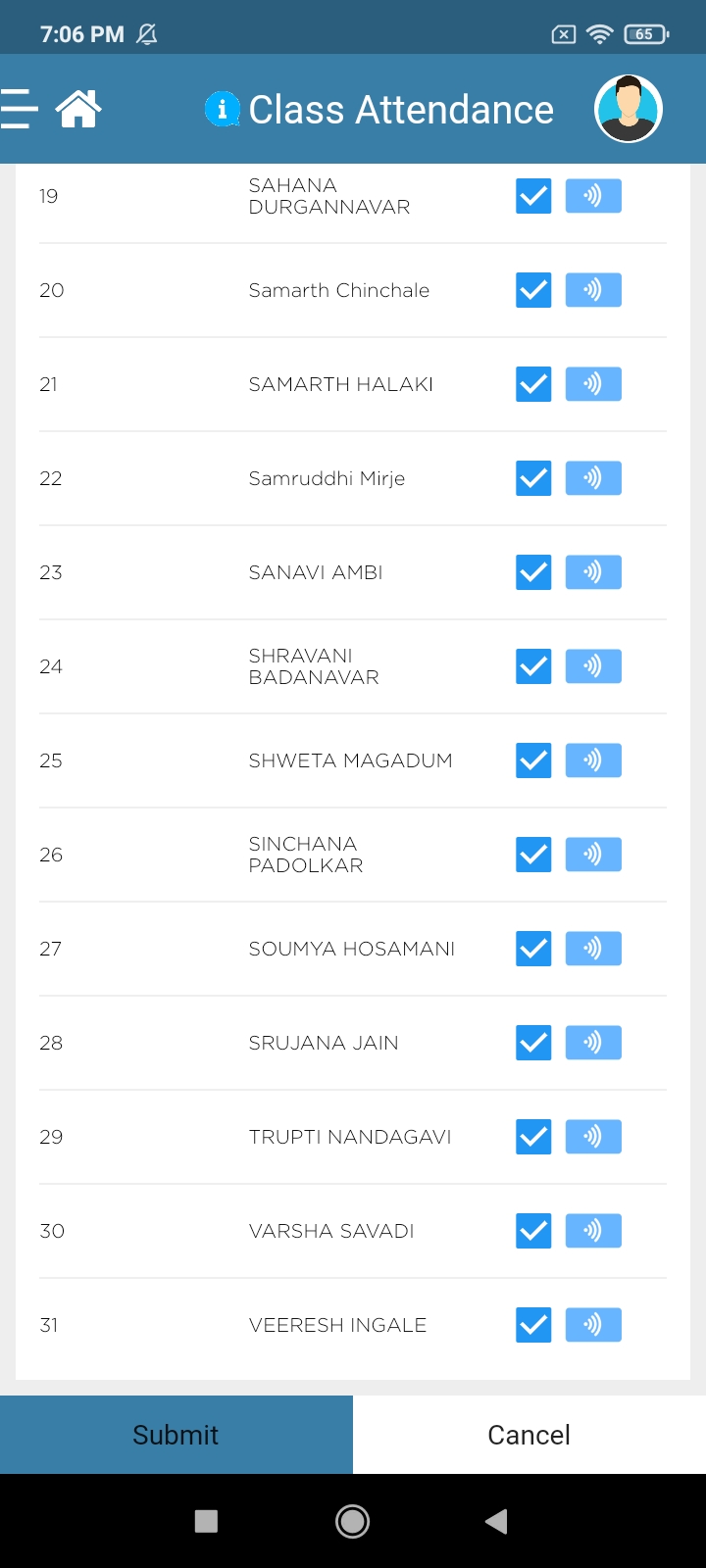Uncheck attendance for SANAVI AMBI
The image size is (706, 1568).
[533, 572]
